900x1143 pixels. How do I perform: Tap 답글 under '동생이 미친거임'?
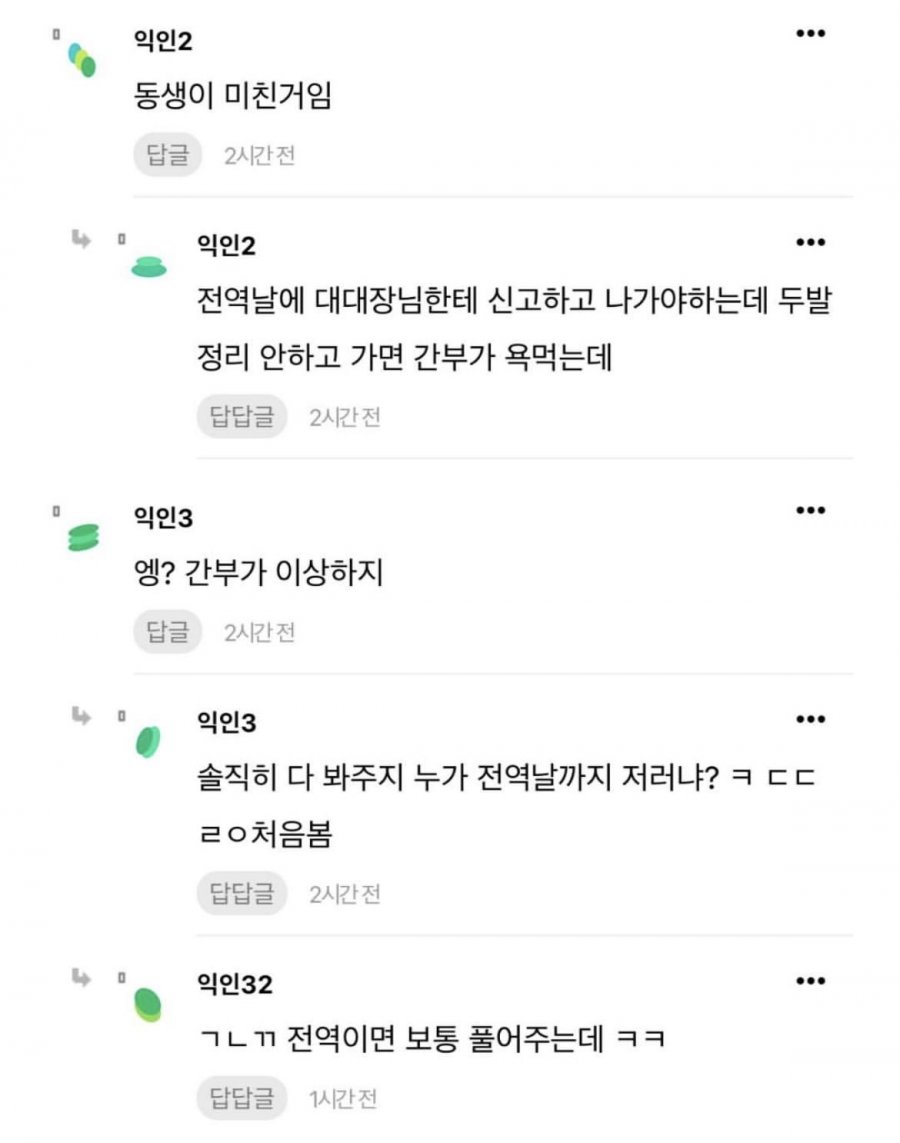coord(167,156)
